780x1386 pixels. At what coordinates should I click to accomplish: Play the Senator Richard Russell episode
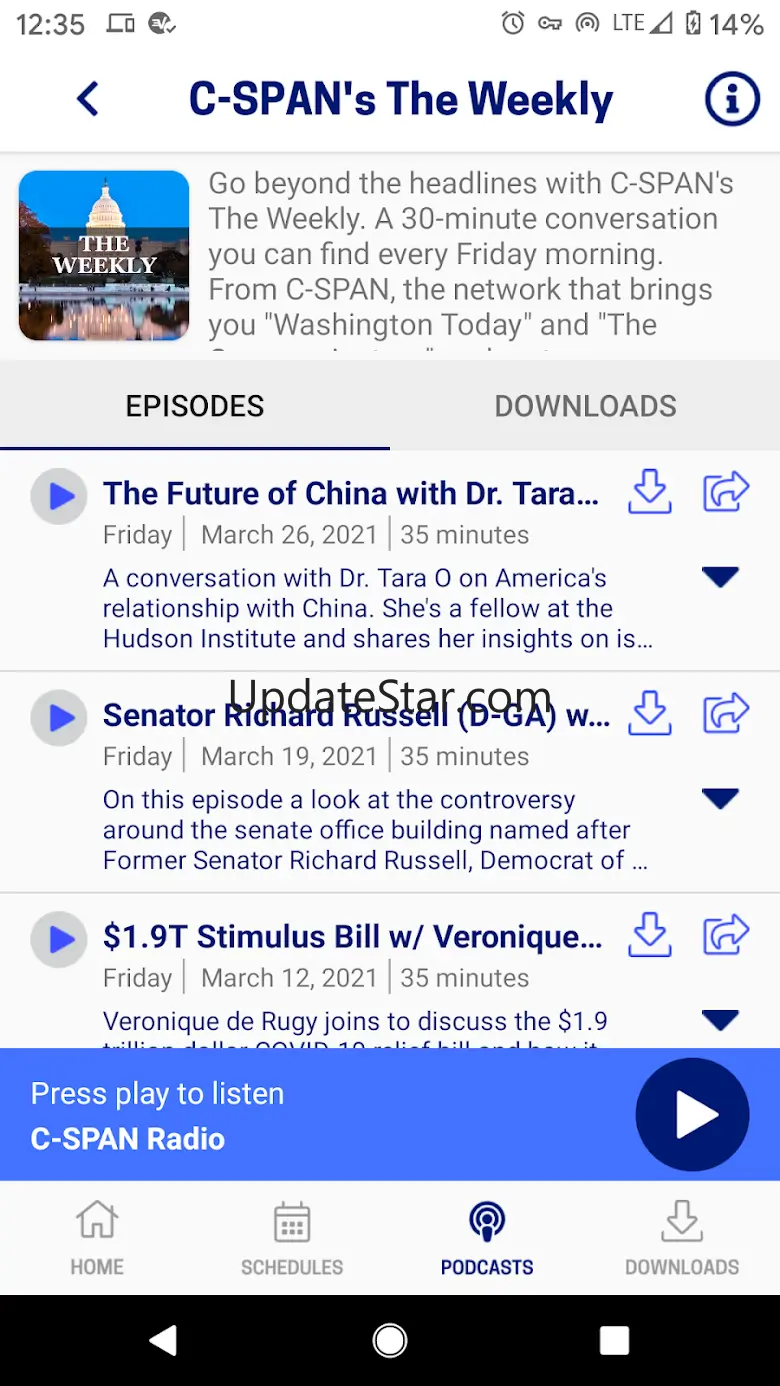click(x=59, y=717)
